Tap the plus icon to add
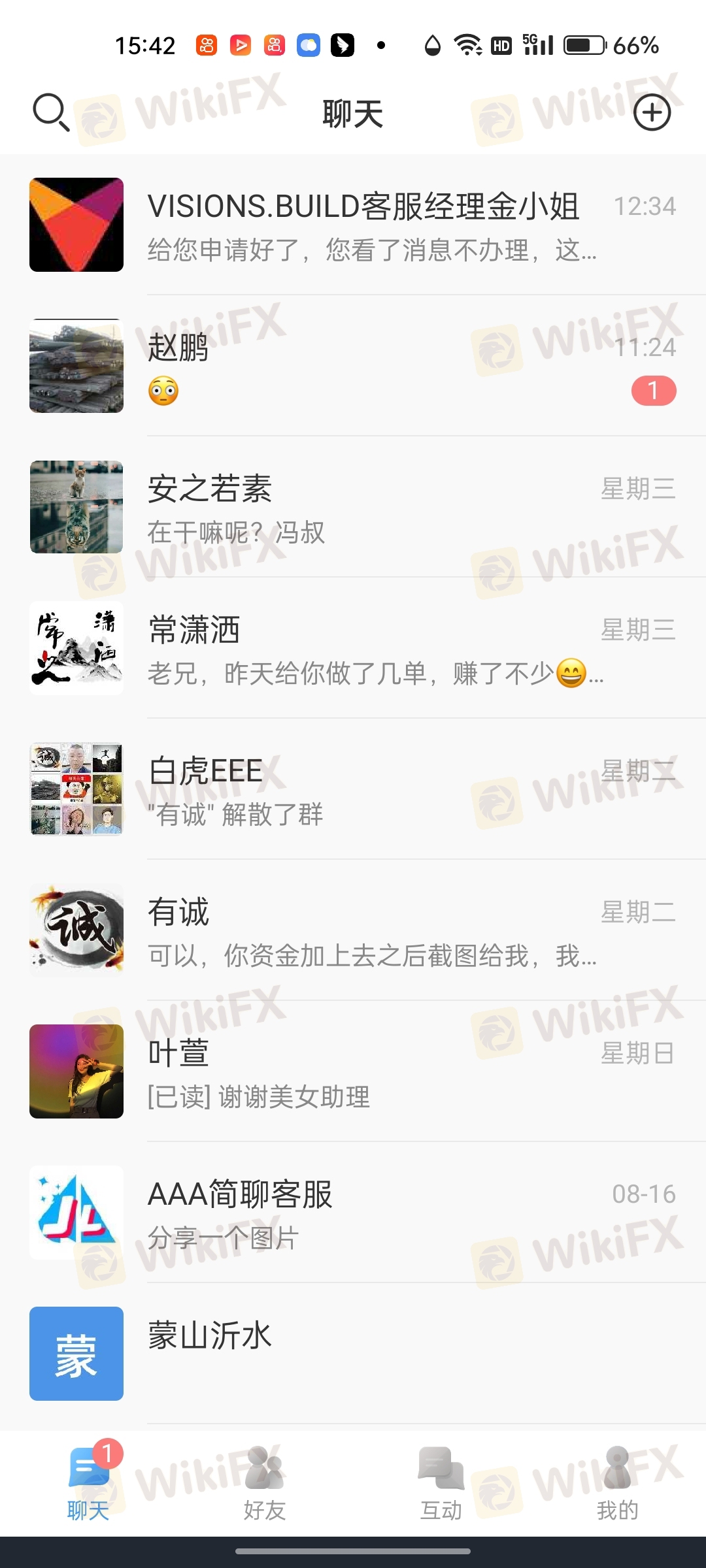This screenshot has width=706, height=1568. tap(652, 112)
